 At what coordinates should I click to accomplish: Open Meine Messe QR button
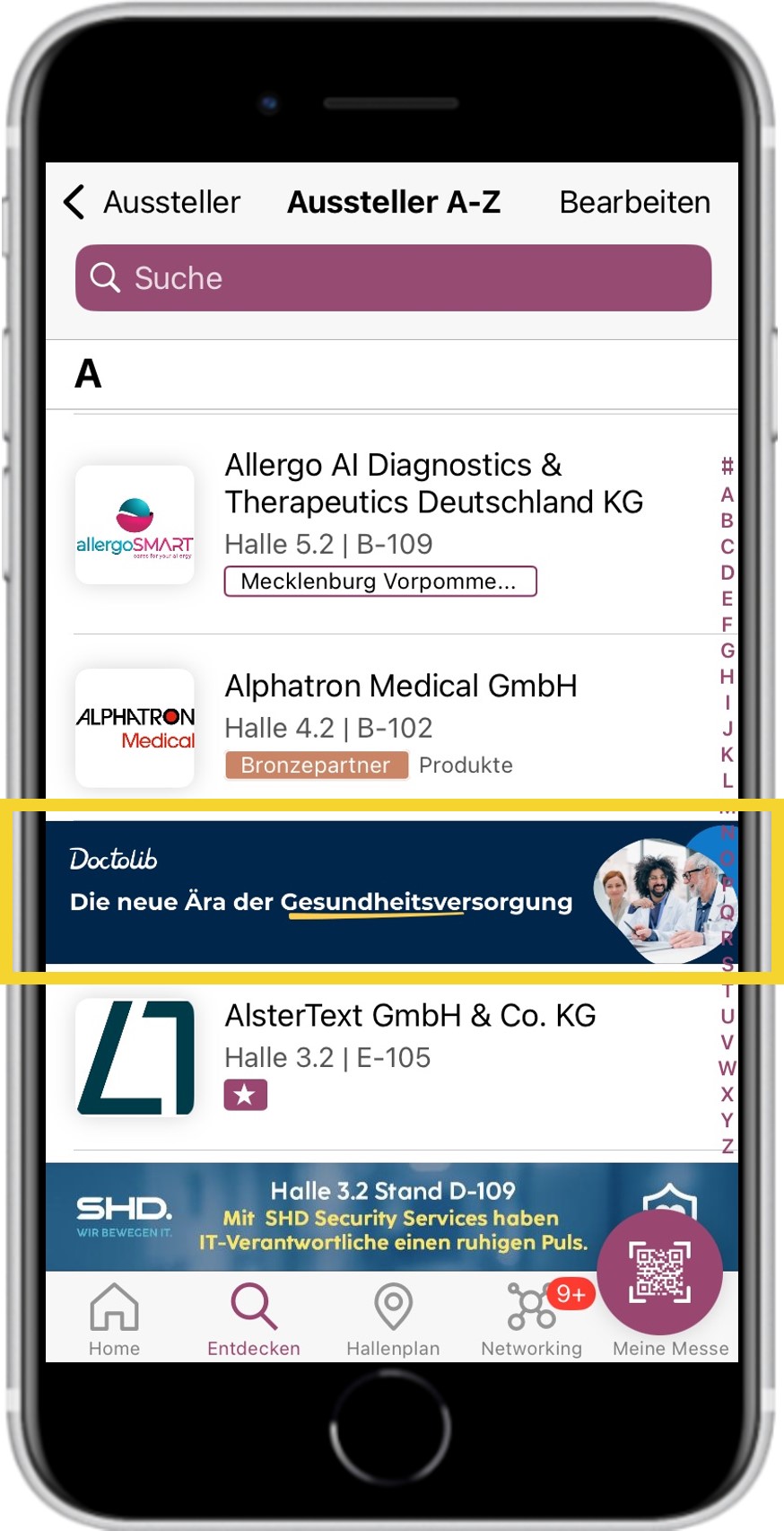[x=661, y=1273]
